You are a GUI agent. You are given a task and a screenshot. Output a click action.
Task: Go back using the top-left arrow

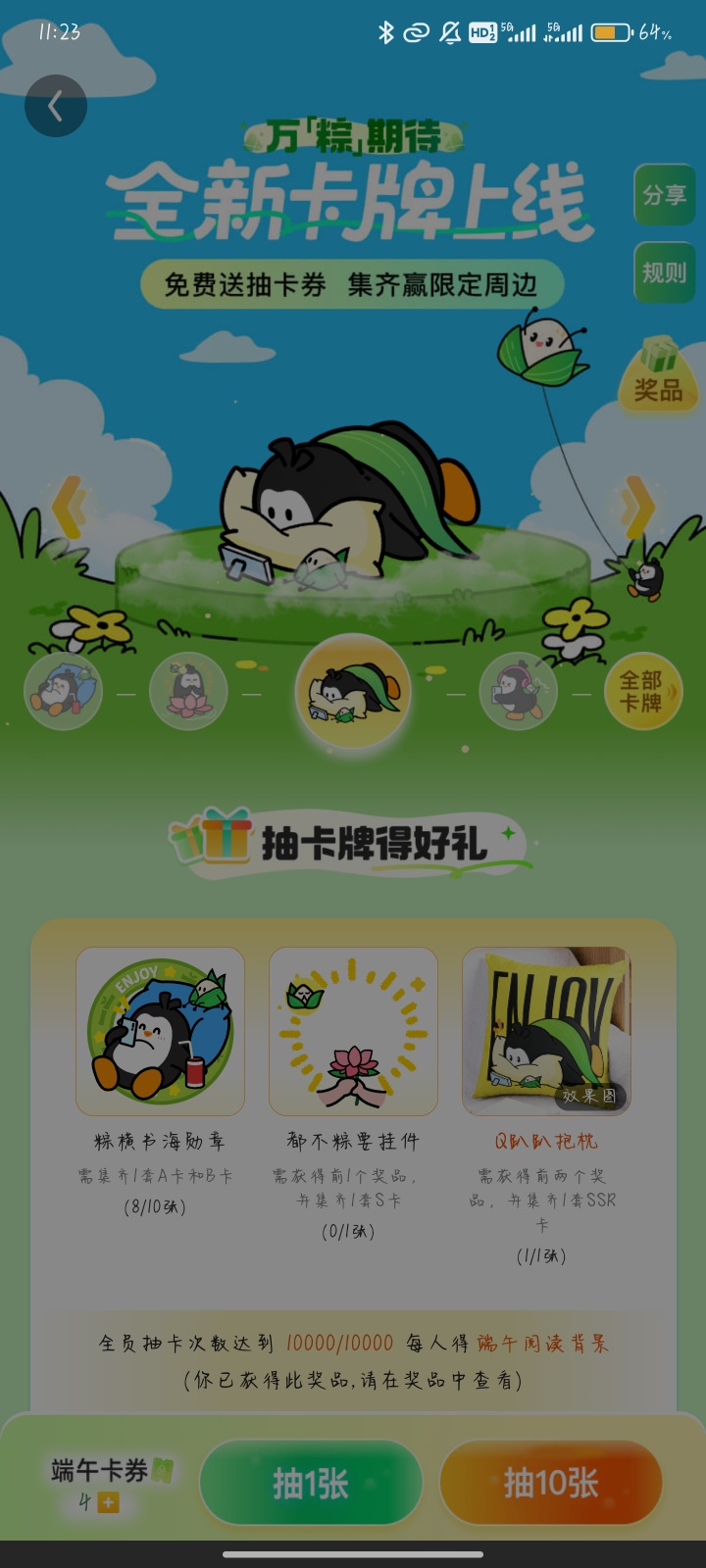click(56, 106)
